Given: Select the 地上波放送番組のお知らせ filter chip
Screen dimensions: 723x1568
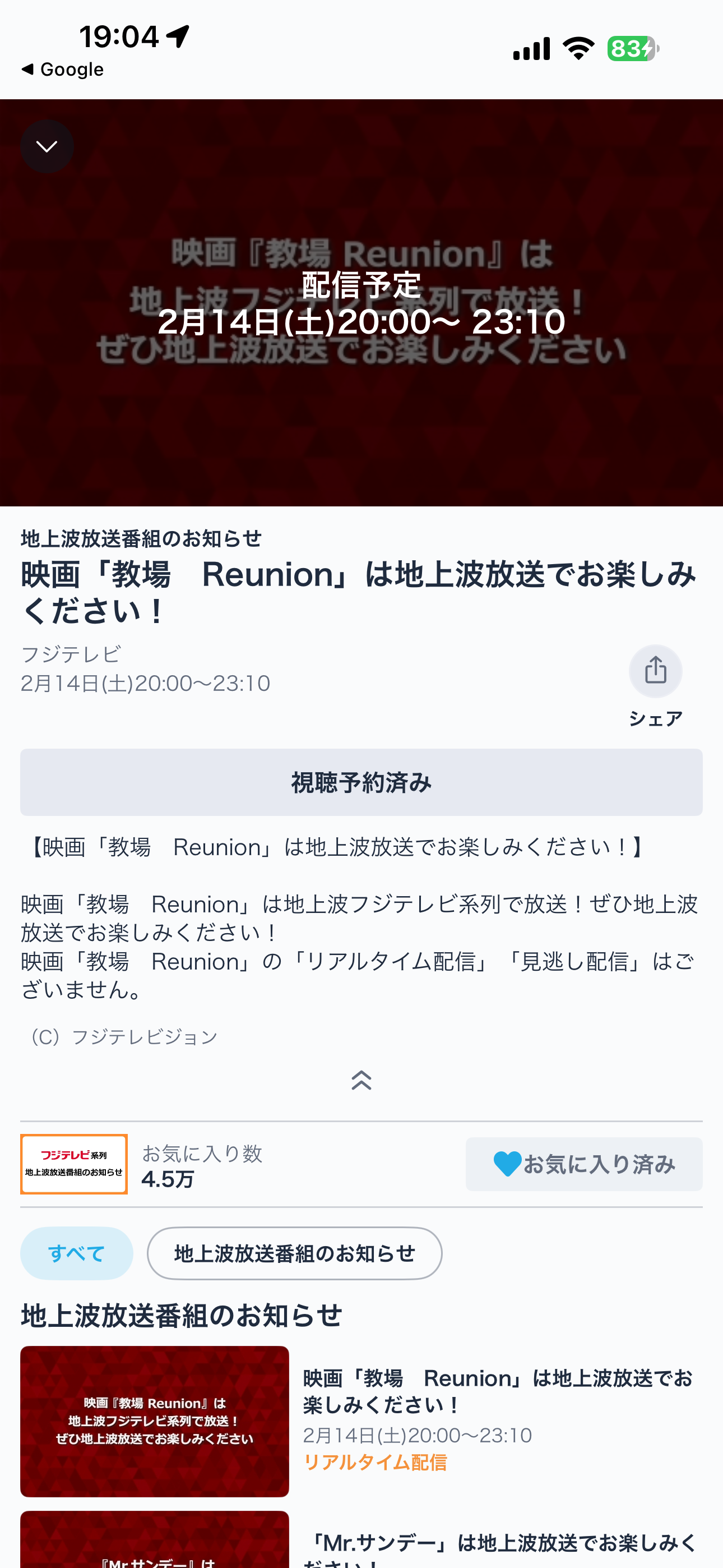Looking at the screenshot, I should pos(295,1253).
